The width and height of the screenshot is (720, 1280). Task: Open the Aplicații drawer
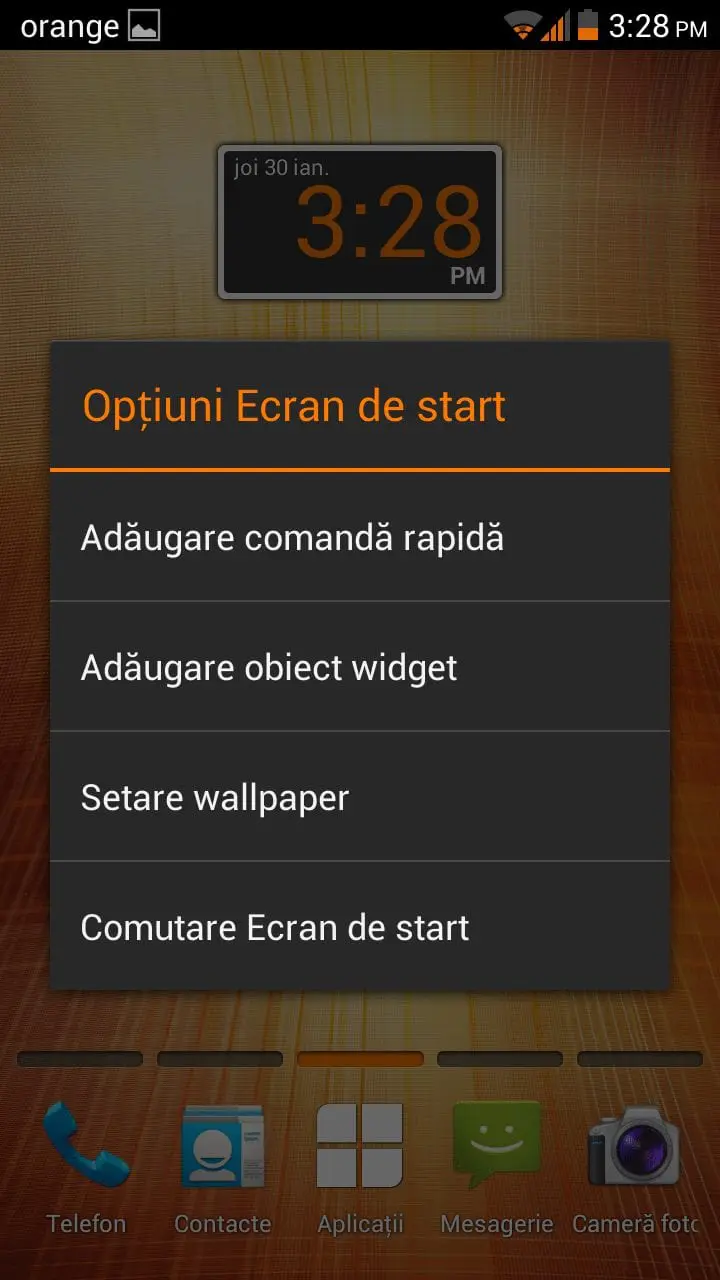(x=360, y=1165)
